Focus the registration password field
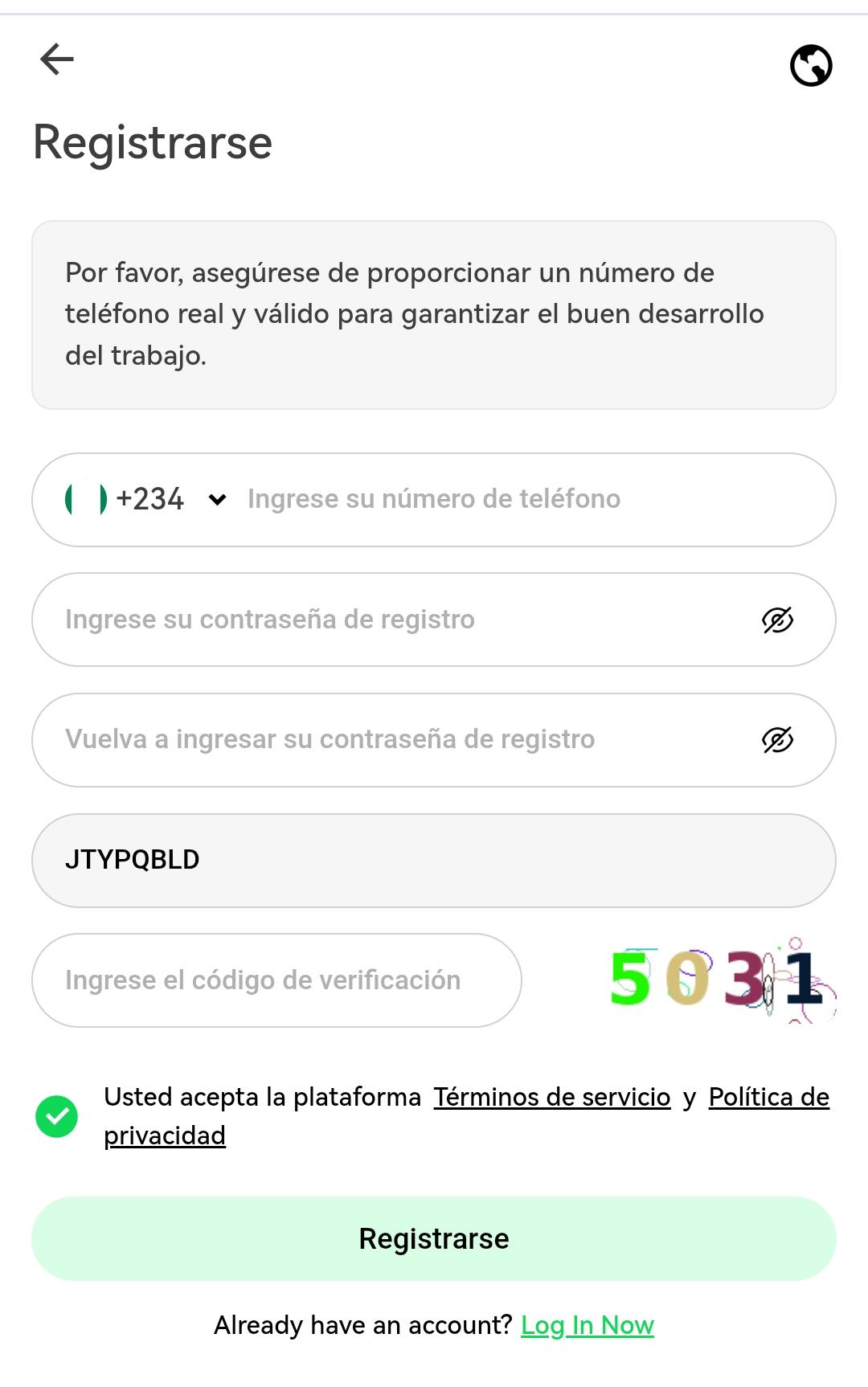868x1387 pixels. (x=362, y=619)
